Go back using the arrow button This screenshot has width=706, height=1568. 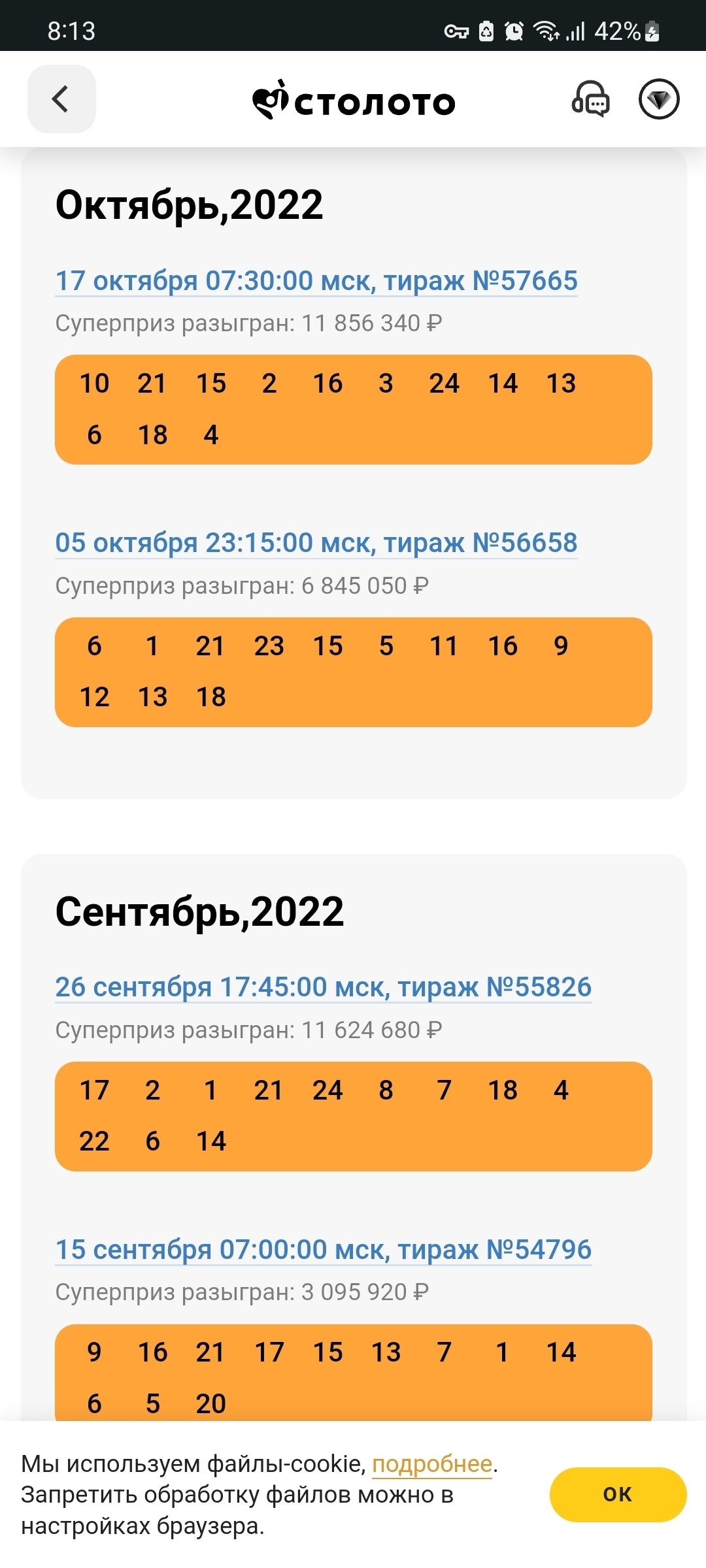click(61, 99)
